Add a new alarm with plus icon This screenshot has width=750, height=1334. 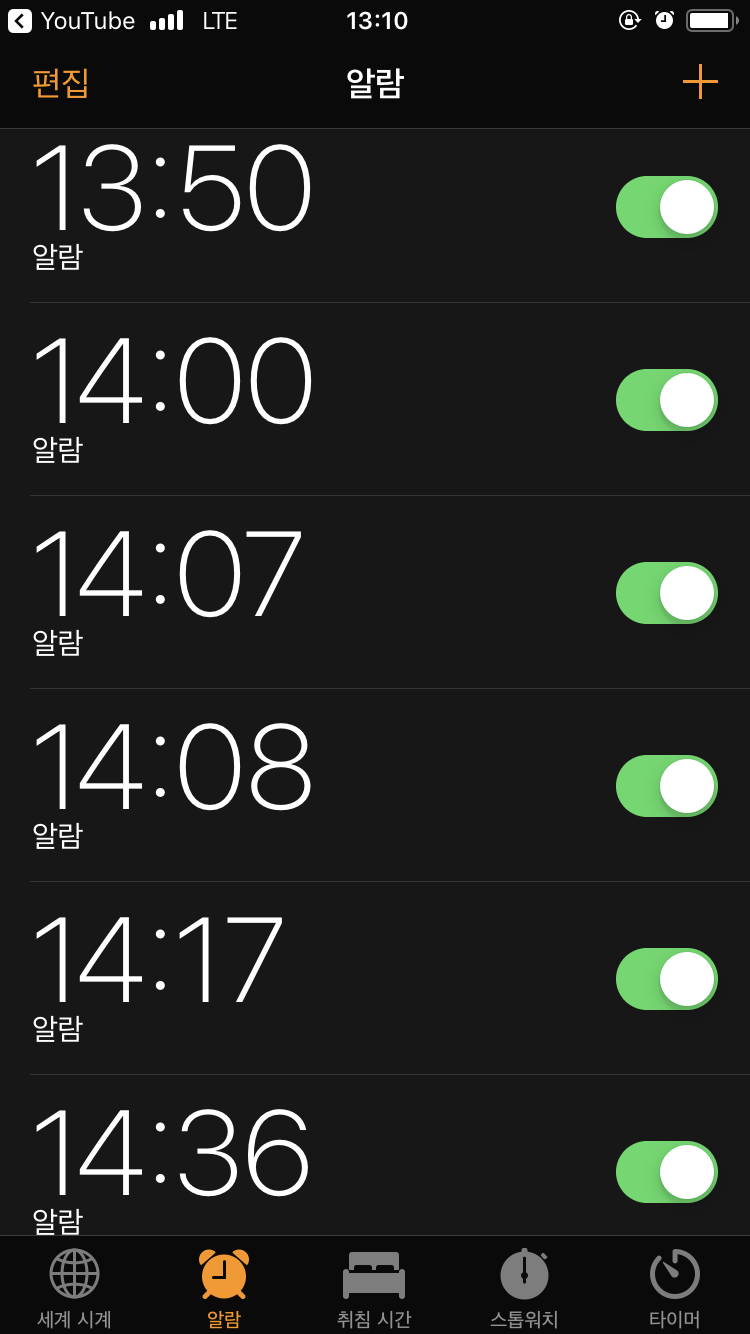click(700, 82)
